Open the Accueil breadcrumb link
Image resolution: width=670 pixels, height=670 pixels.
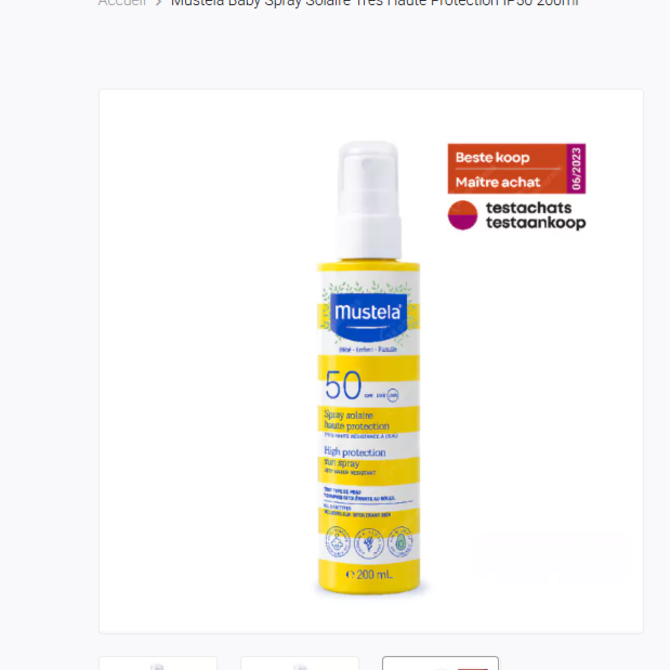122,3
